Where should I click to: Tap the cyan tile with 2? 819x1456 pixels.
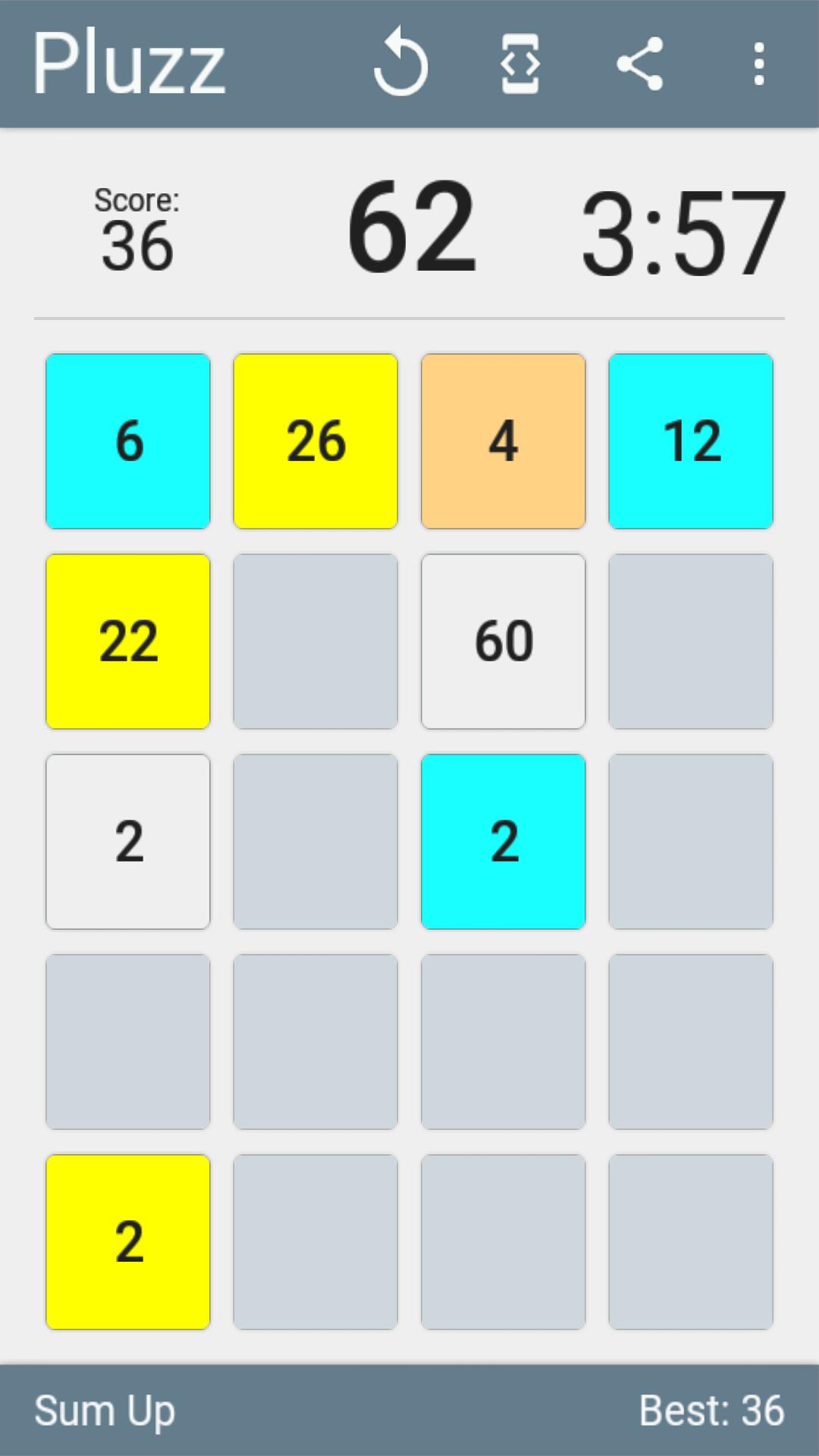504,842
